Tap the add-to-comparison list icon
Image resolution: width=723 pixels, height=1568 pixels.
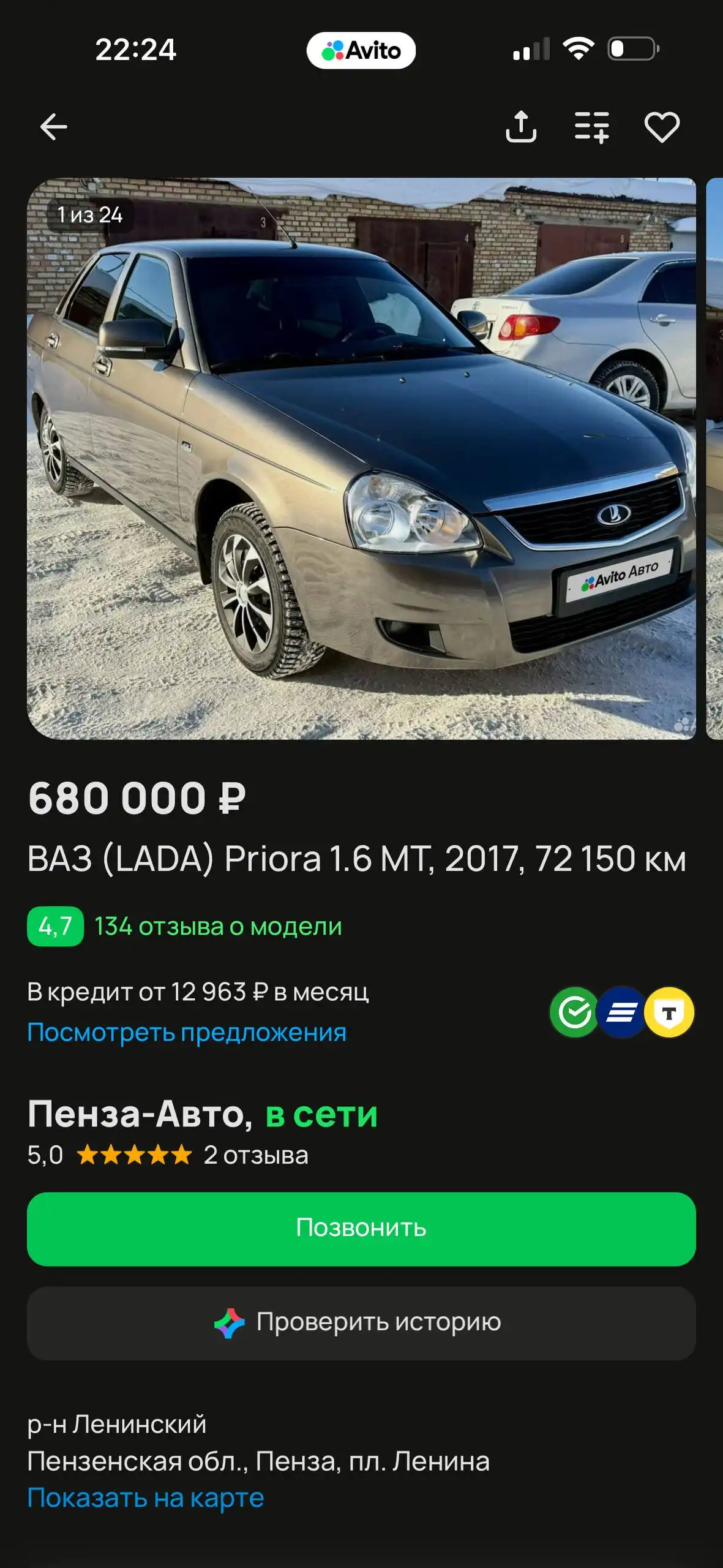pos(593,127)
